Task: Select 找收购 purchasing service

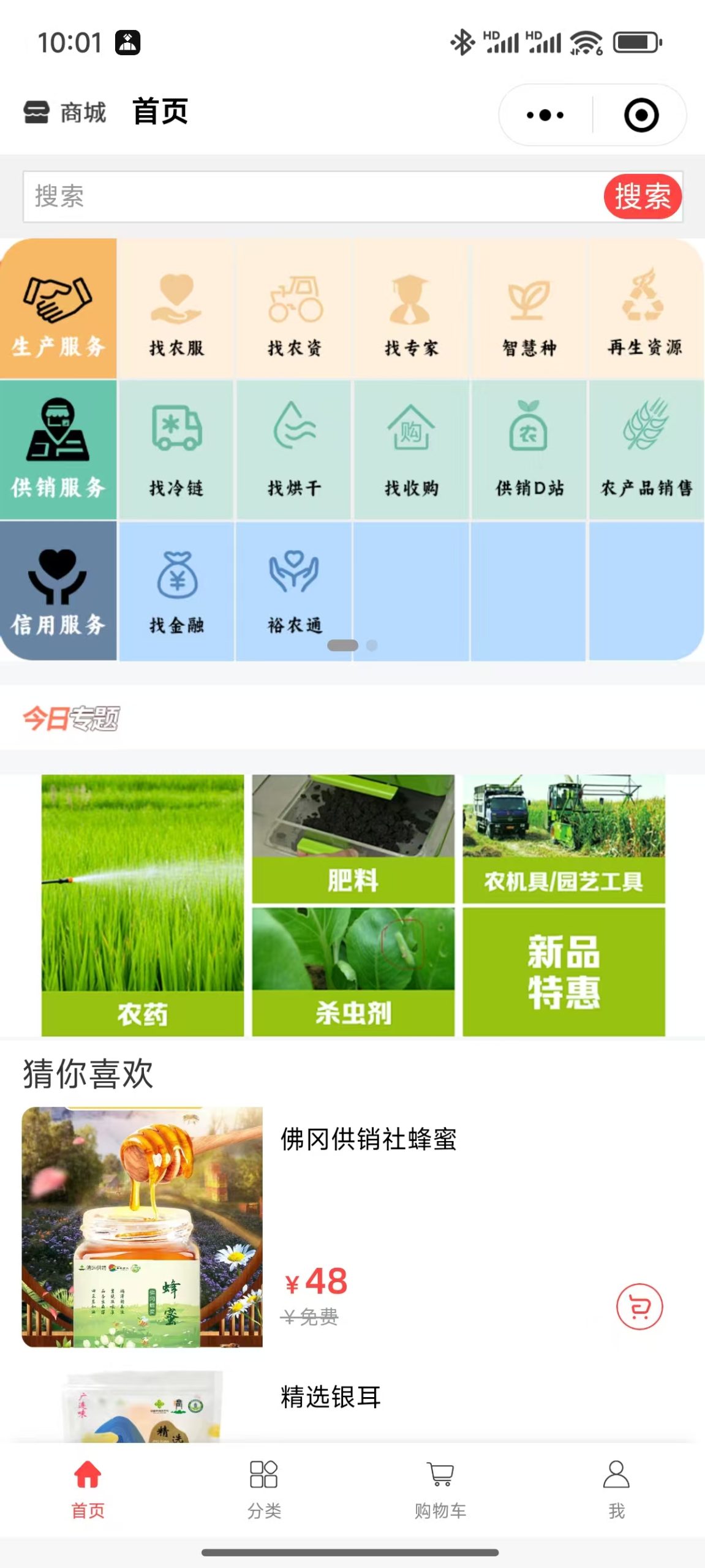Action: click(412, 450)
